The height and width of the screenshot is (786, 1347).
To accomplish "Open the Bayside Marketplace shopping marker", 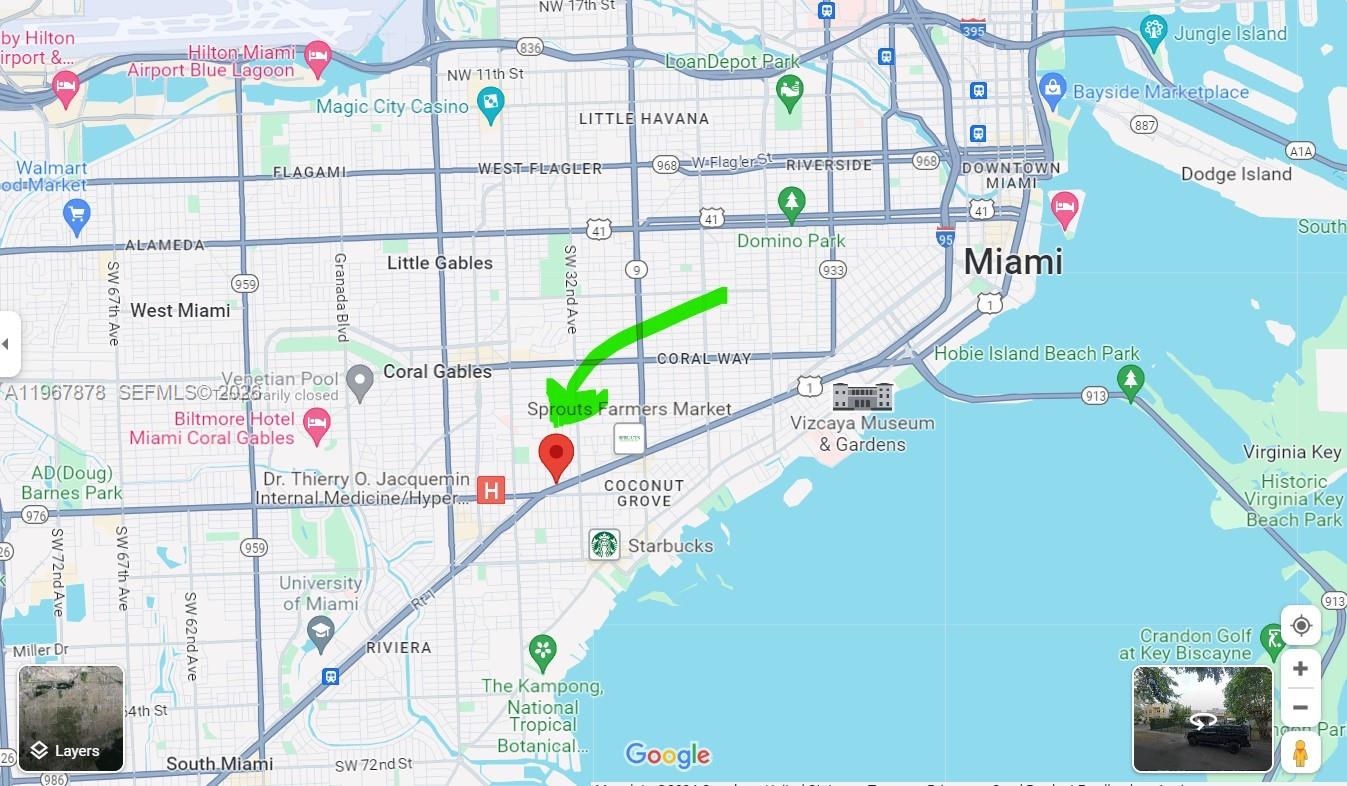I will tap(1052, 91).
